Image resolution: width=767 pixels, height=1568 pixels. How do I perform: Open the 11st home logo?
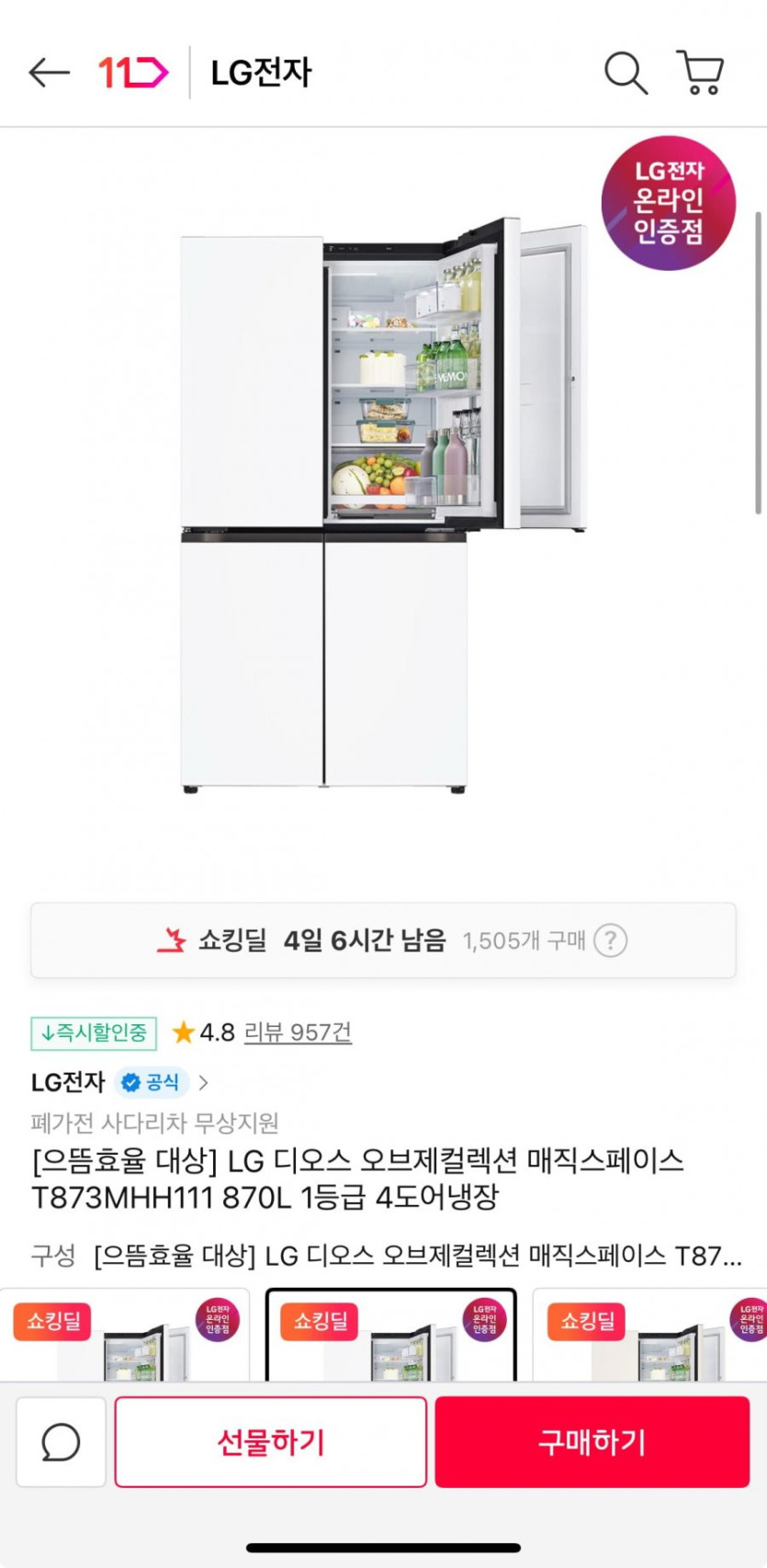point(133,73)
